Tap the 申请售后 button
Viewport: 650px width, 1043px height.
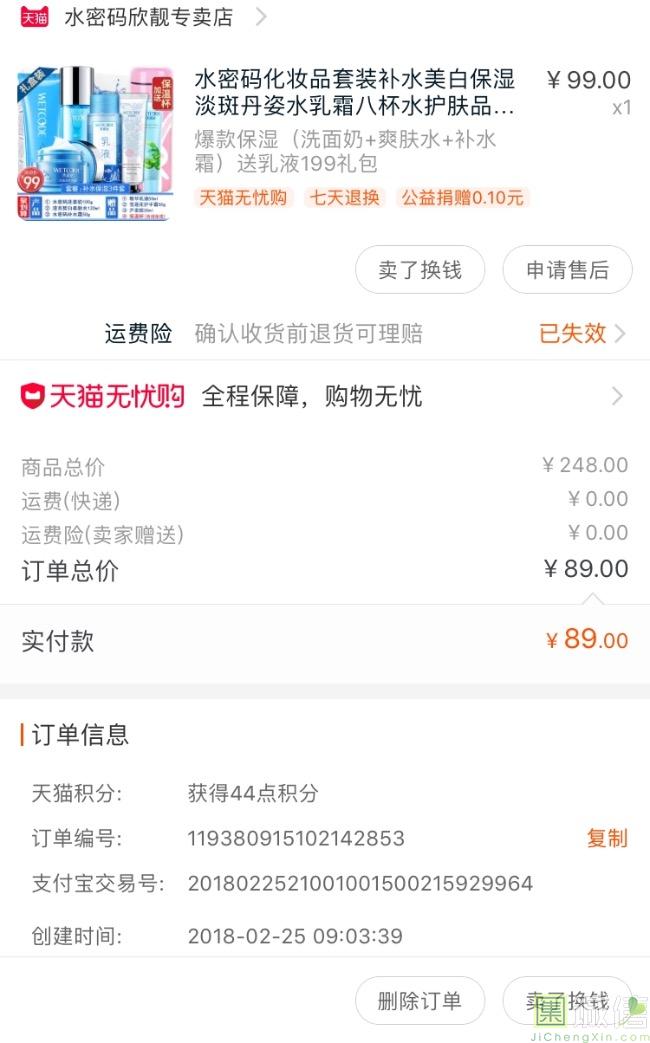coord(567,270)
